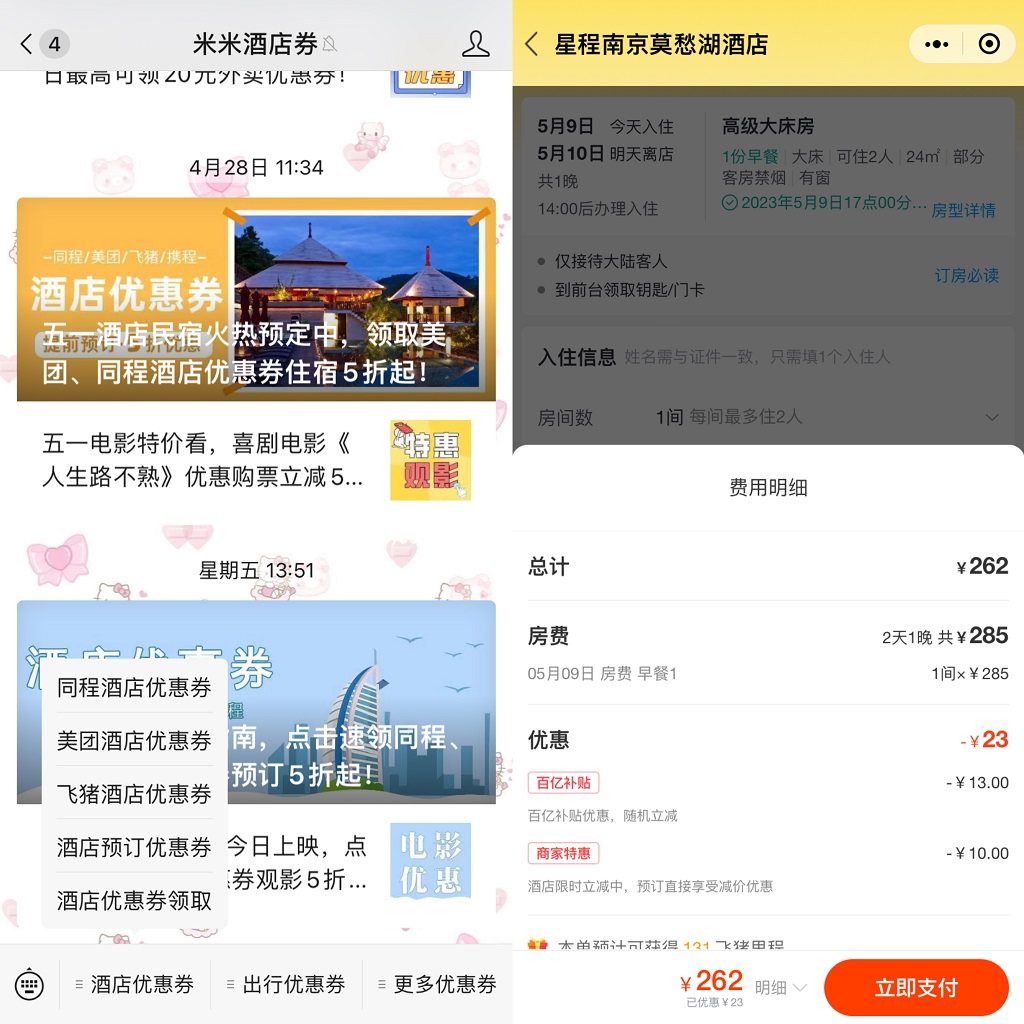Open the 五一酒店民宿火热预定中 article card
Image resolution: width=1024 pixels, height=1024 pixels.
[256, 300]
